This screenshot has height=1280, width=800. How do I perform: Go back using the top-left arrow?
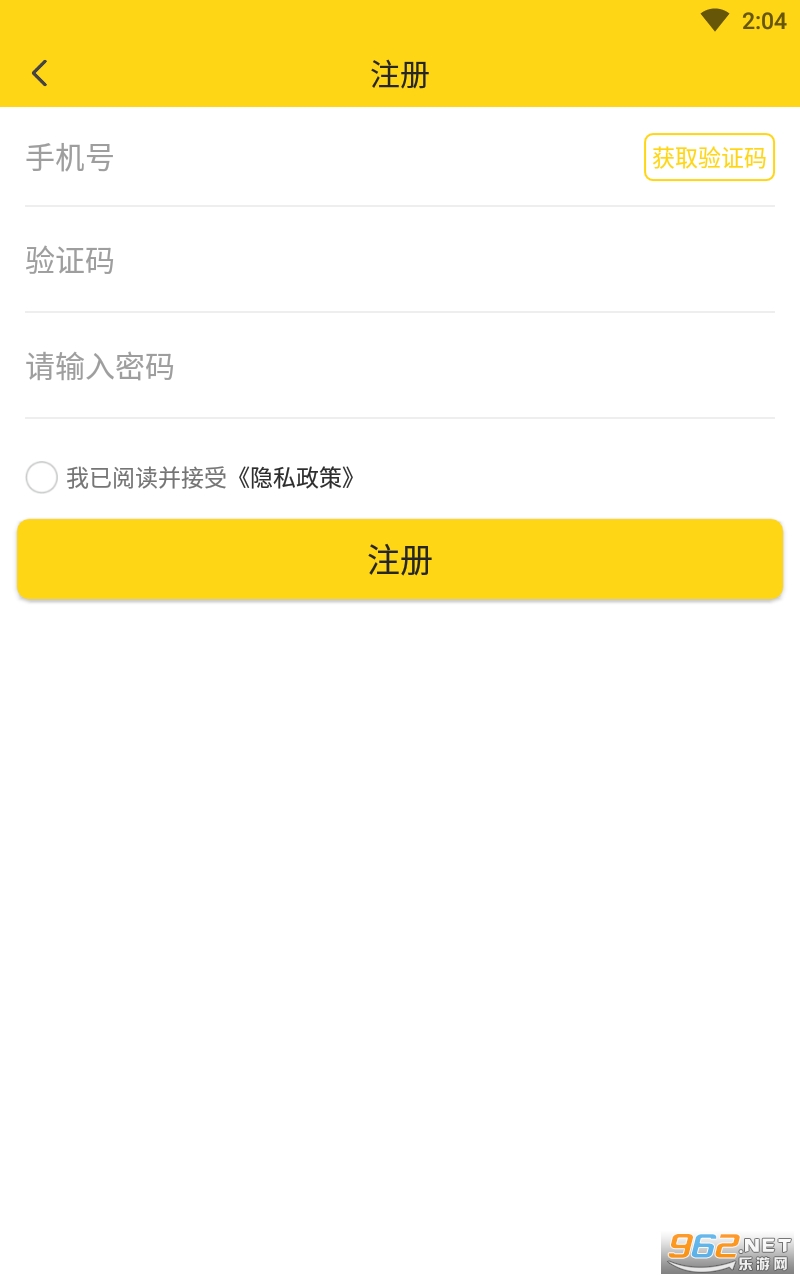click(40, 73)
